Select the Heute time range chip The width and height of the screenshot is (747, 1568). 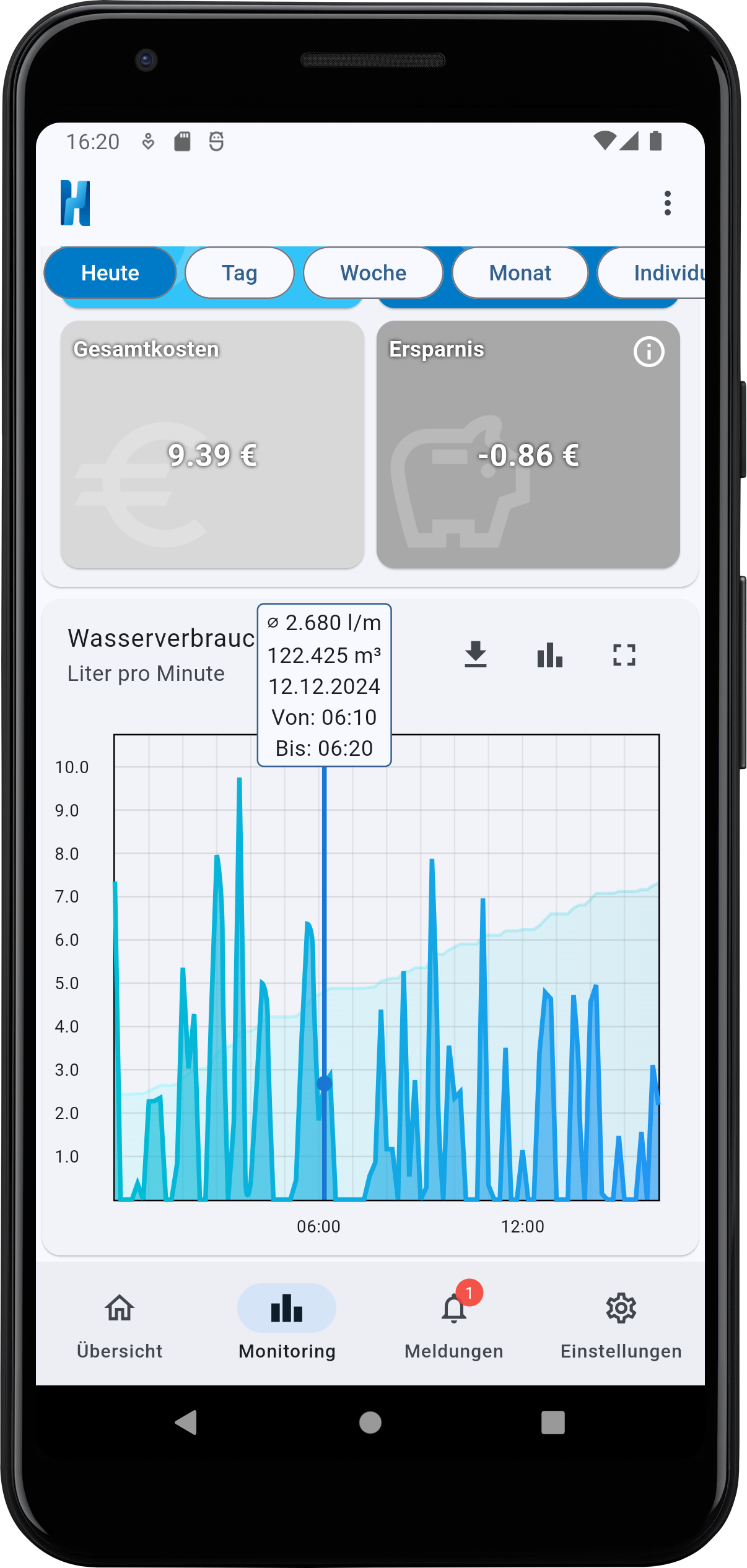tap(110, 273)
